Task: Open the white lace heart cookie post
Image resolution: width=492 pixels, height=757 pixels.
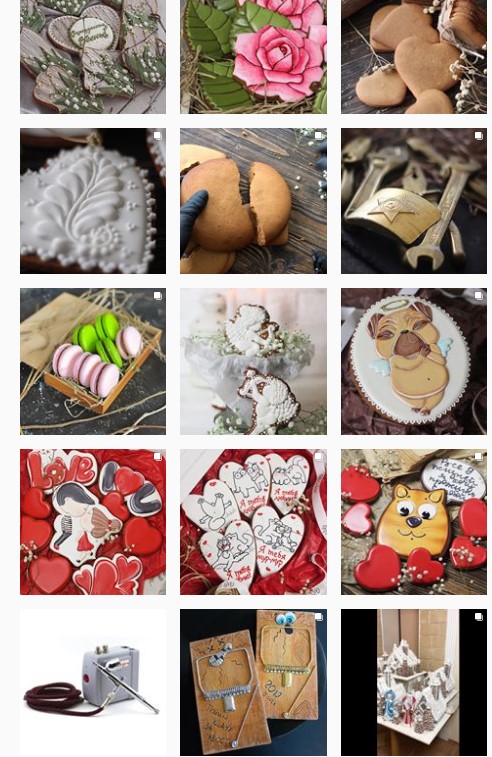Action: coord(93,201)
